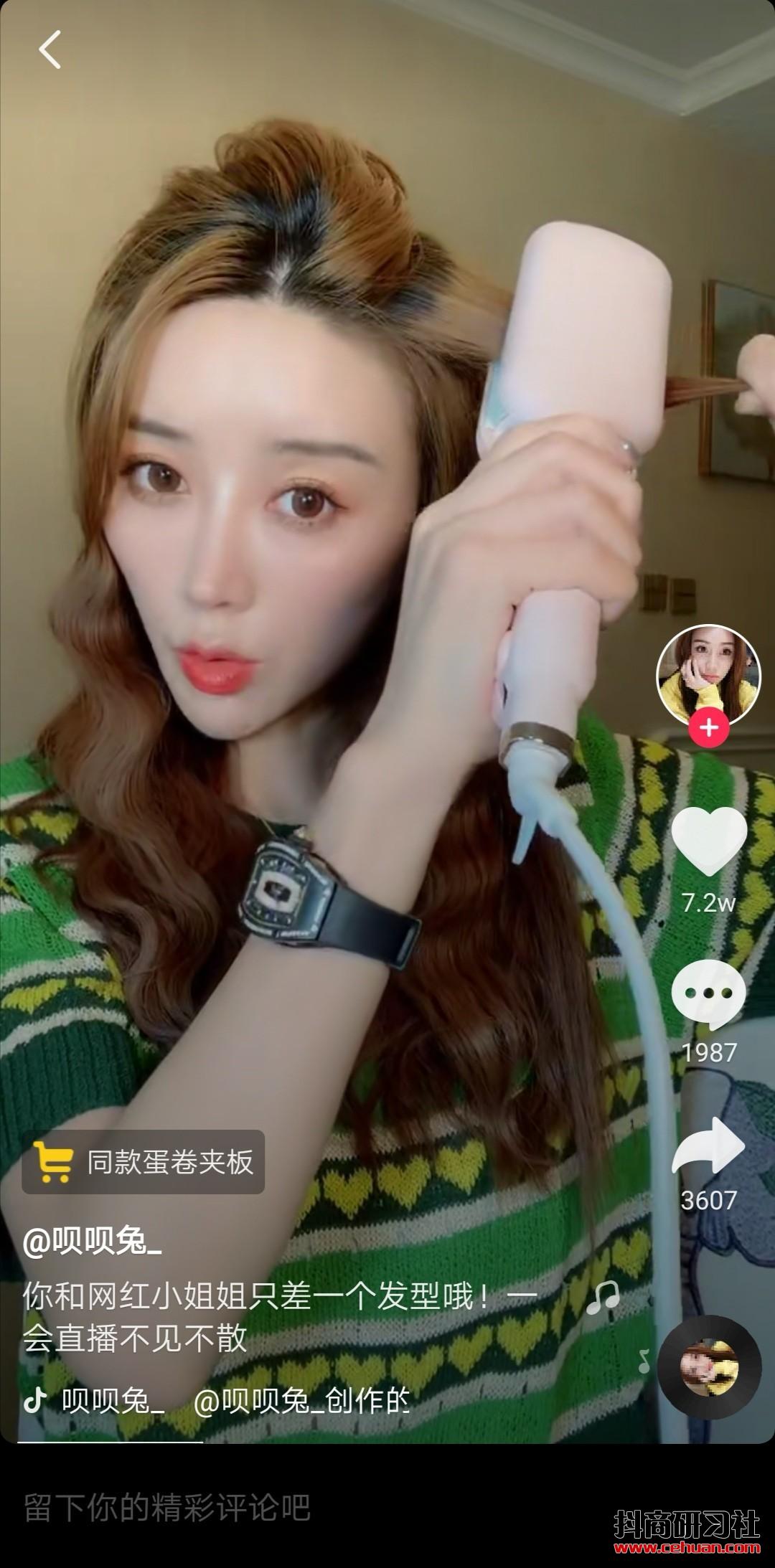This screenshot has height=1568, width=775.
Task: Open the 同款蛋卷夹板 shopping link
Action: (x=144, y=1161)
